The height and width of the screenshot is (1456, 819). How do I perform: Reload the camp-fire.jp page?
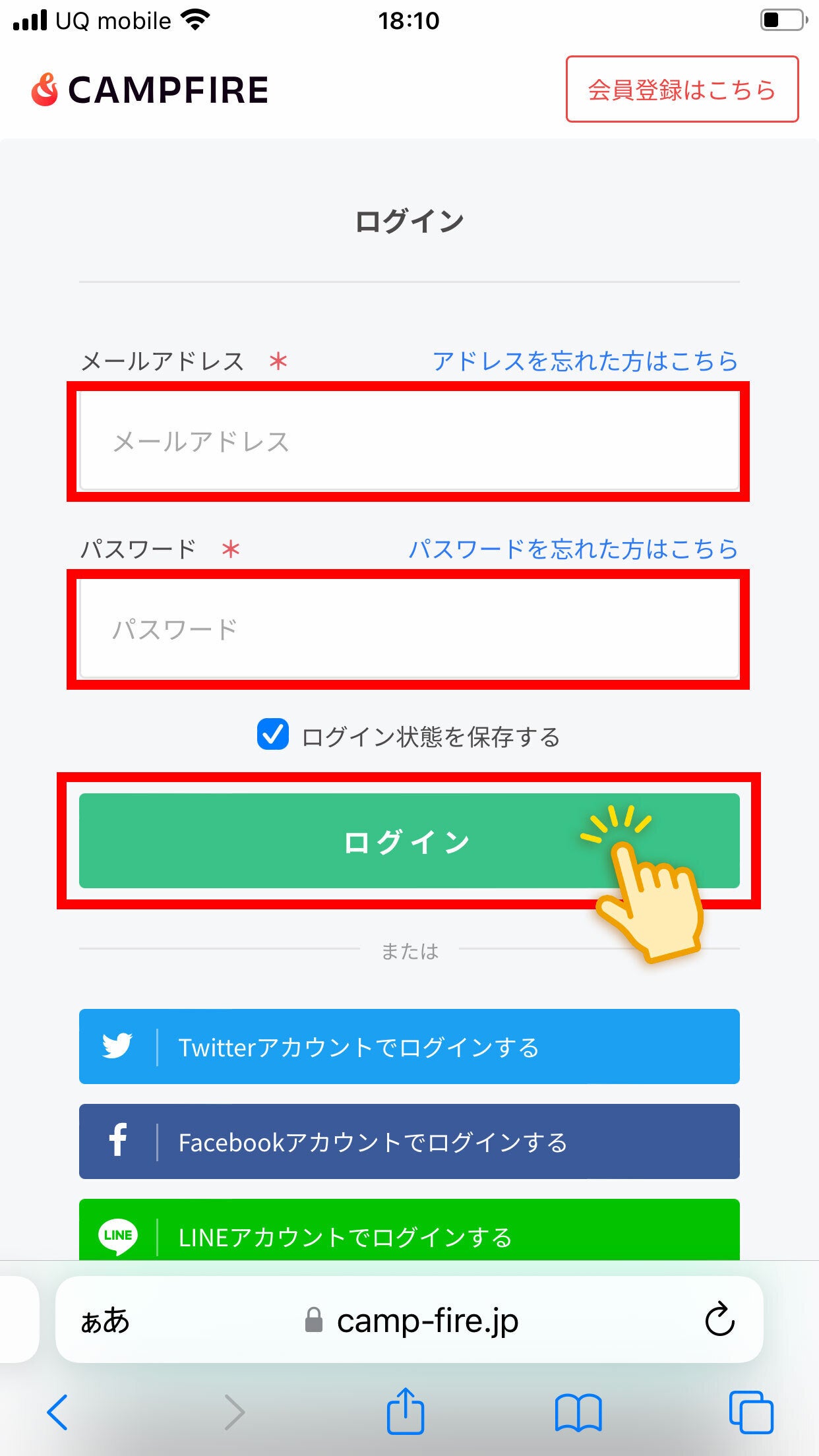(719, 1319)
